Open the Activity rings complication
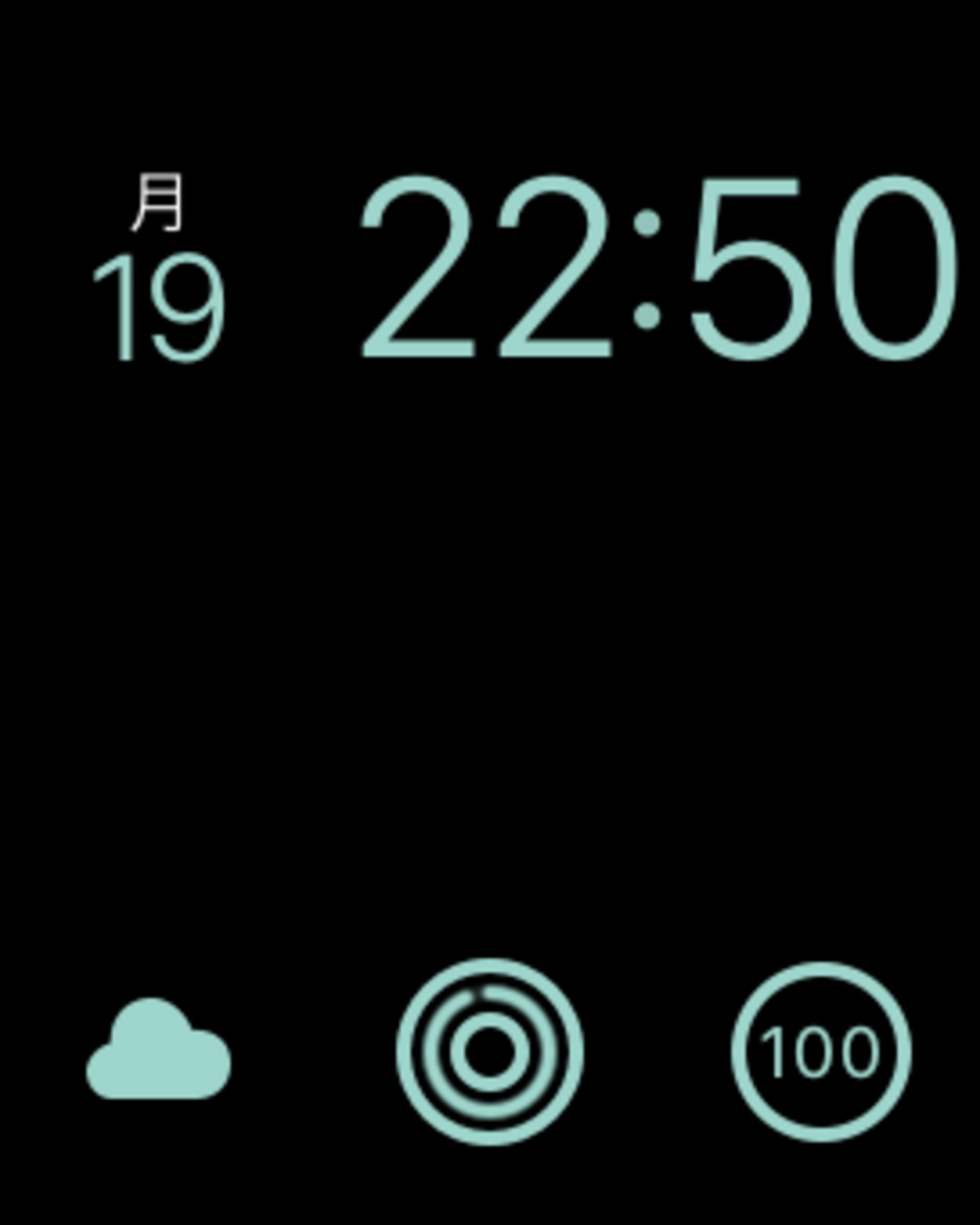The height and width of the screenshot is (1225, 980). tap(489, 1052)
